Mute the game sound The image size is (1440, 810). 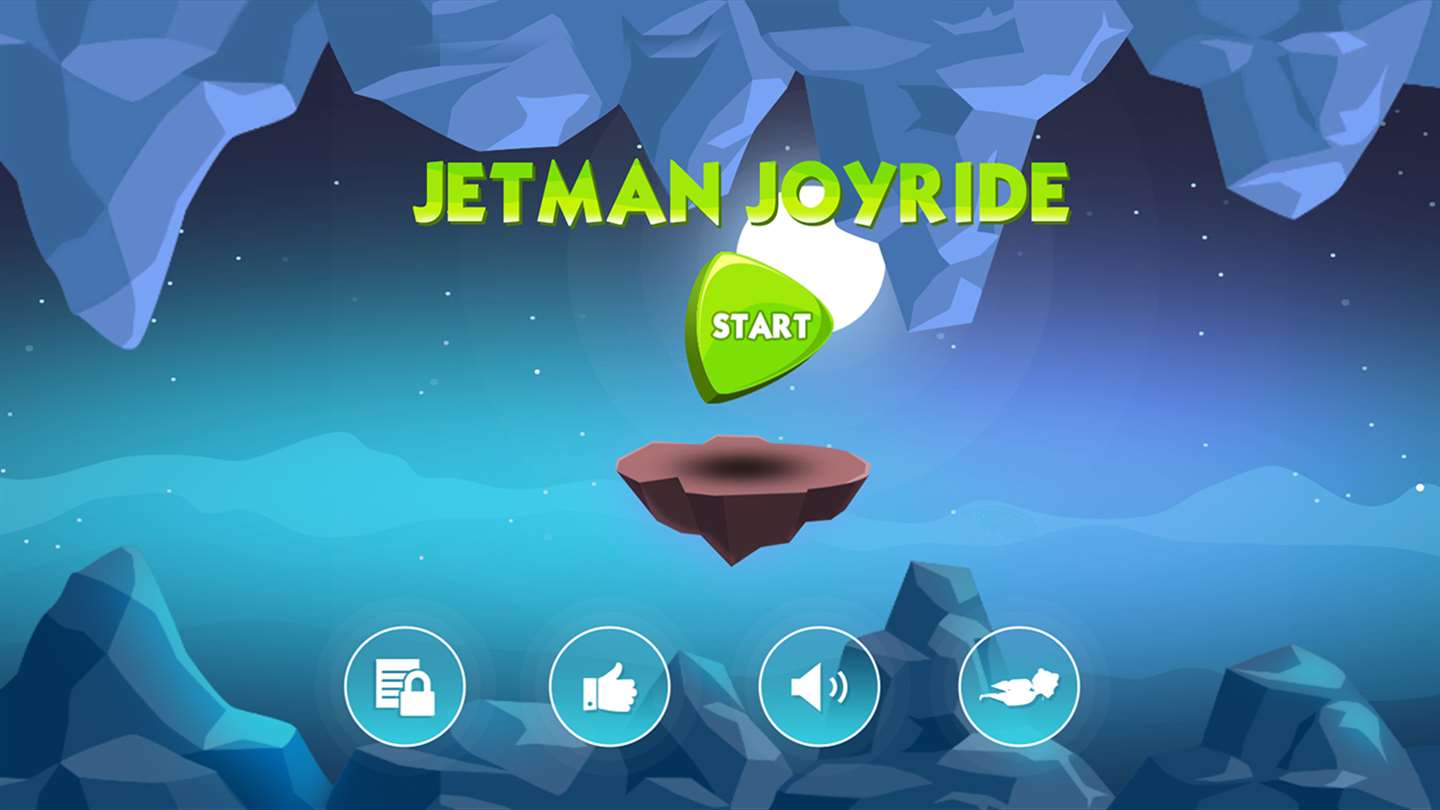pyautogui.click(x=818, y=686)
